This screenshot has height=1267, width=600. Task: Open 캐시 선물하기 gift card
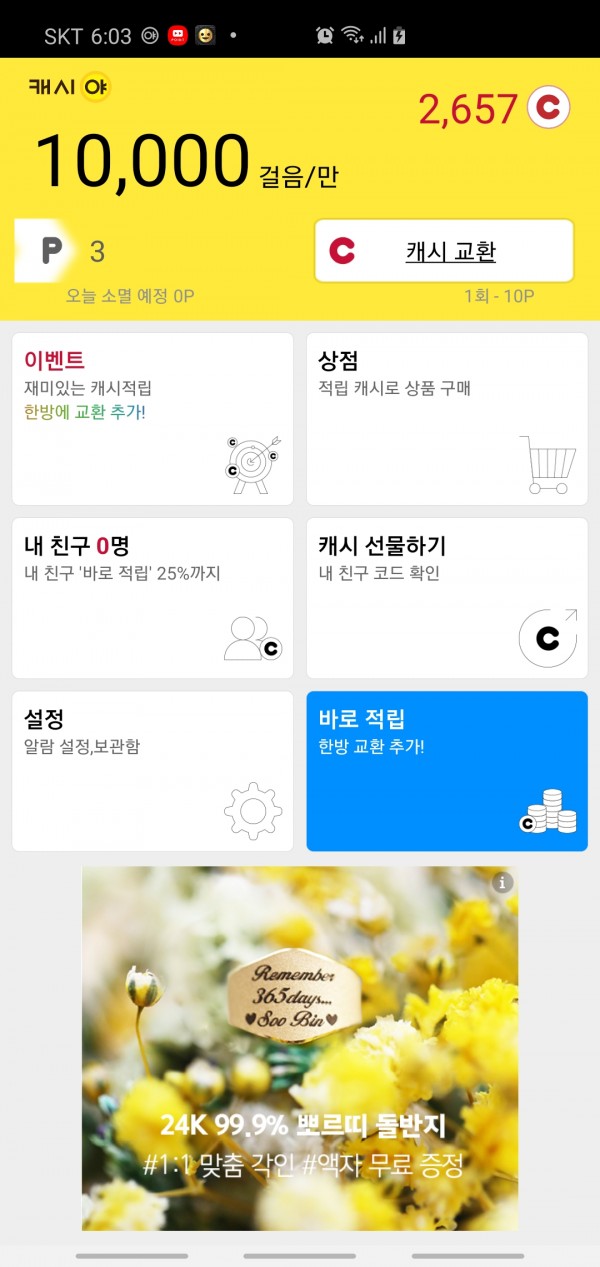tap(446, 598)
